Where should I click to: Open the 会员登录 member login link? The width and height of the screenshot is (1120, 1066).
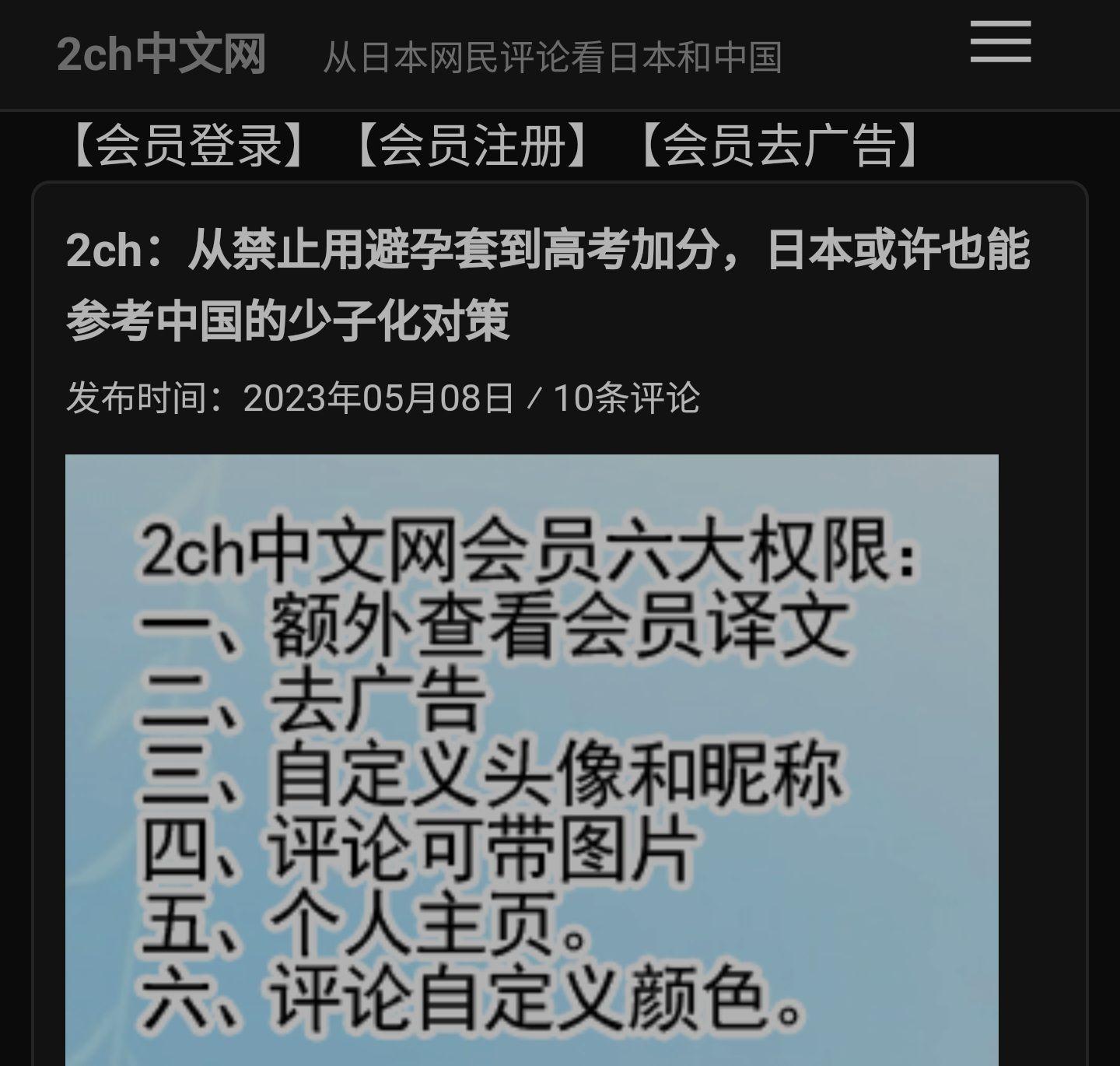click(189, 146)
